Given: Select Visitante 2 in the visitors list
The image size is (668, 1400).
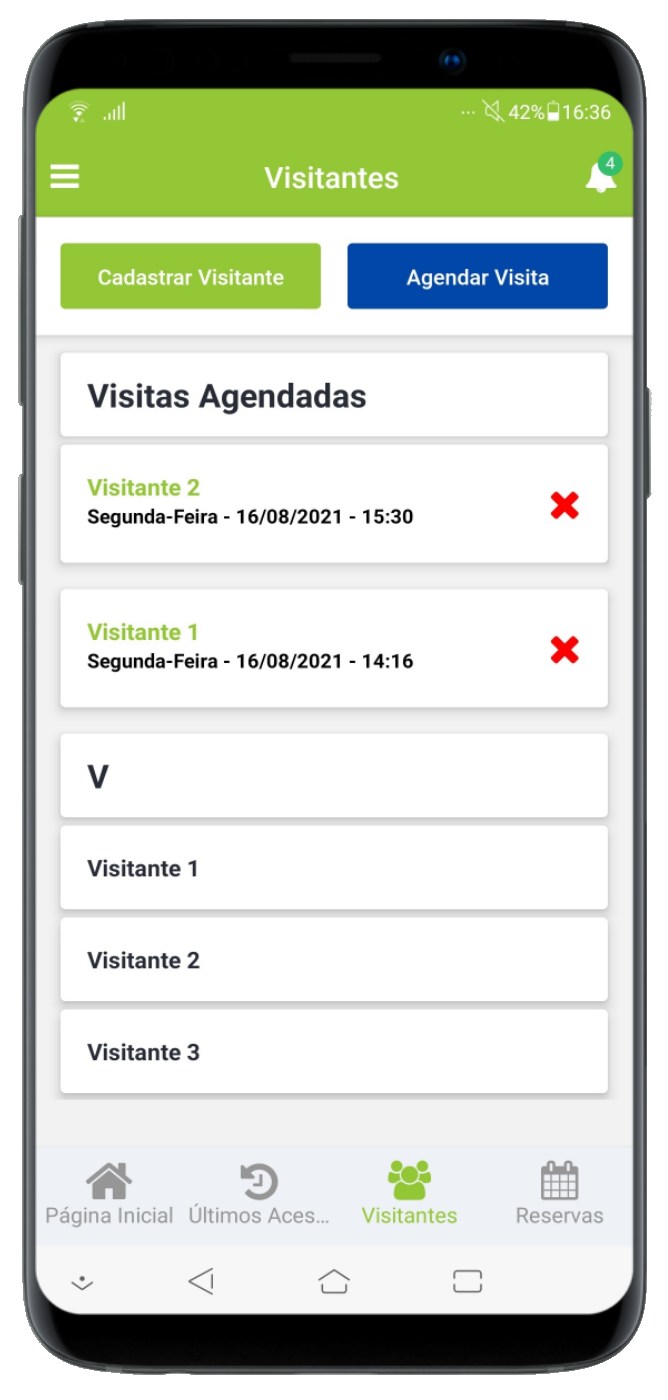Looking at the screenshot, I should (333, 960).
